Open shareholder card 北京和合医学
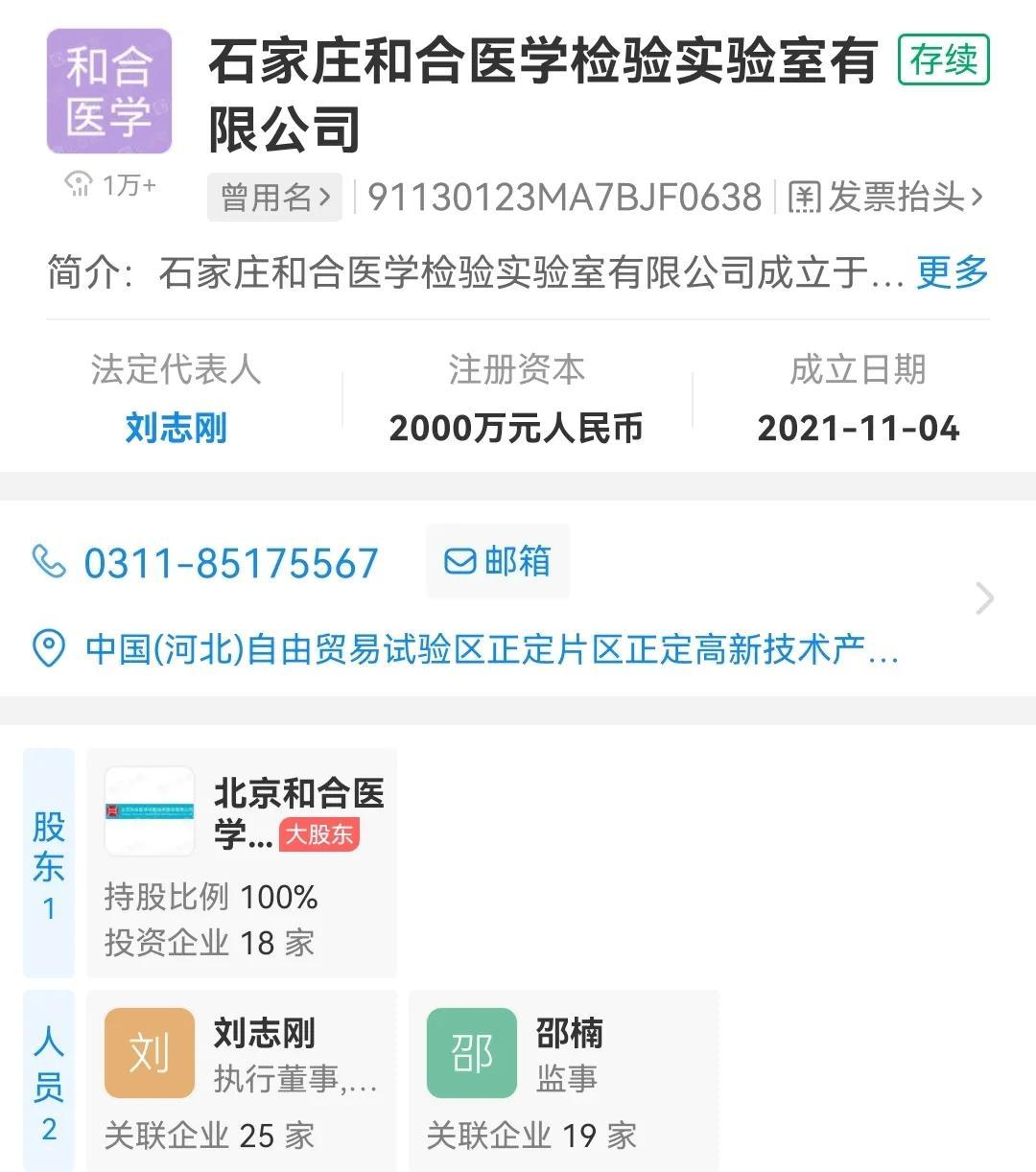 [x=242, y=863]
